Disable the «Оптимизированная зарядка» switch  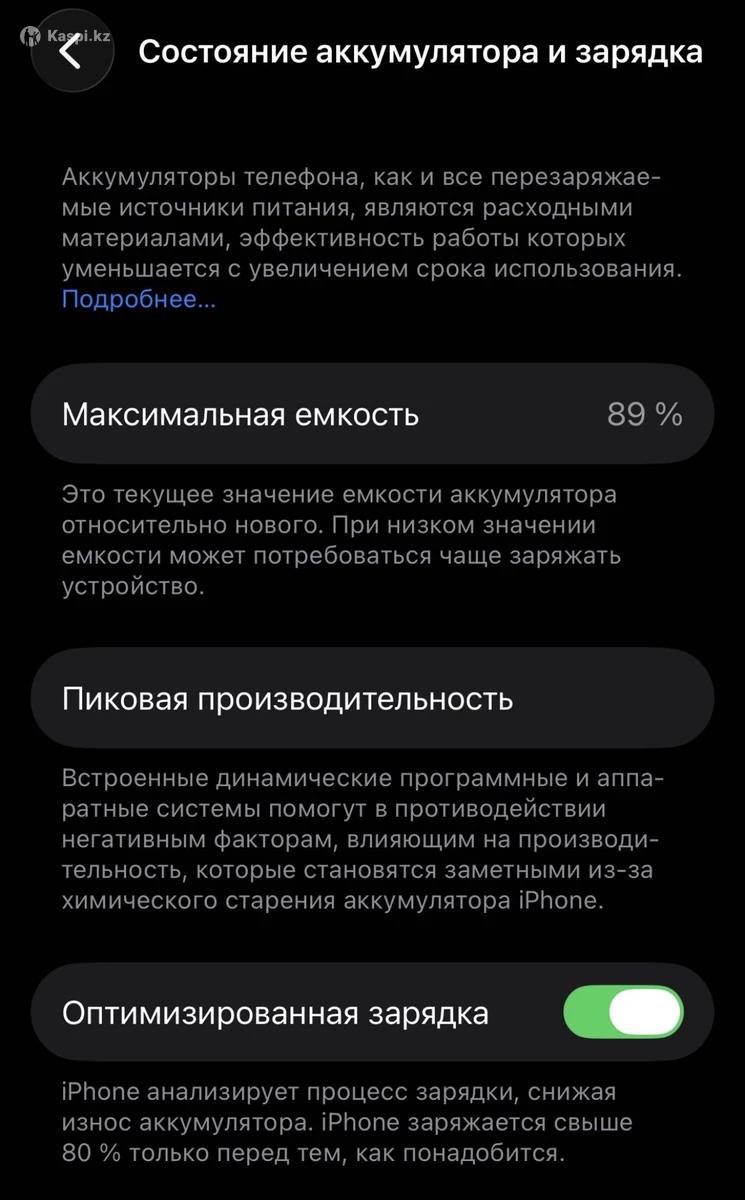(623, 1012)
